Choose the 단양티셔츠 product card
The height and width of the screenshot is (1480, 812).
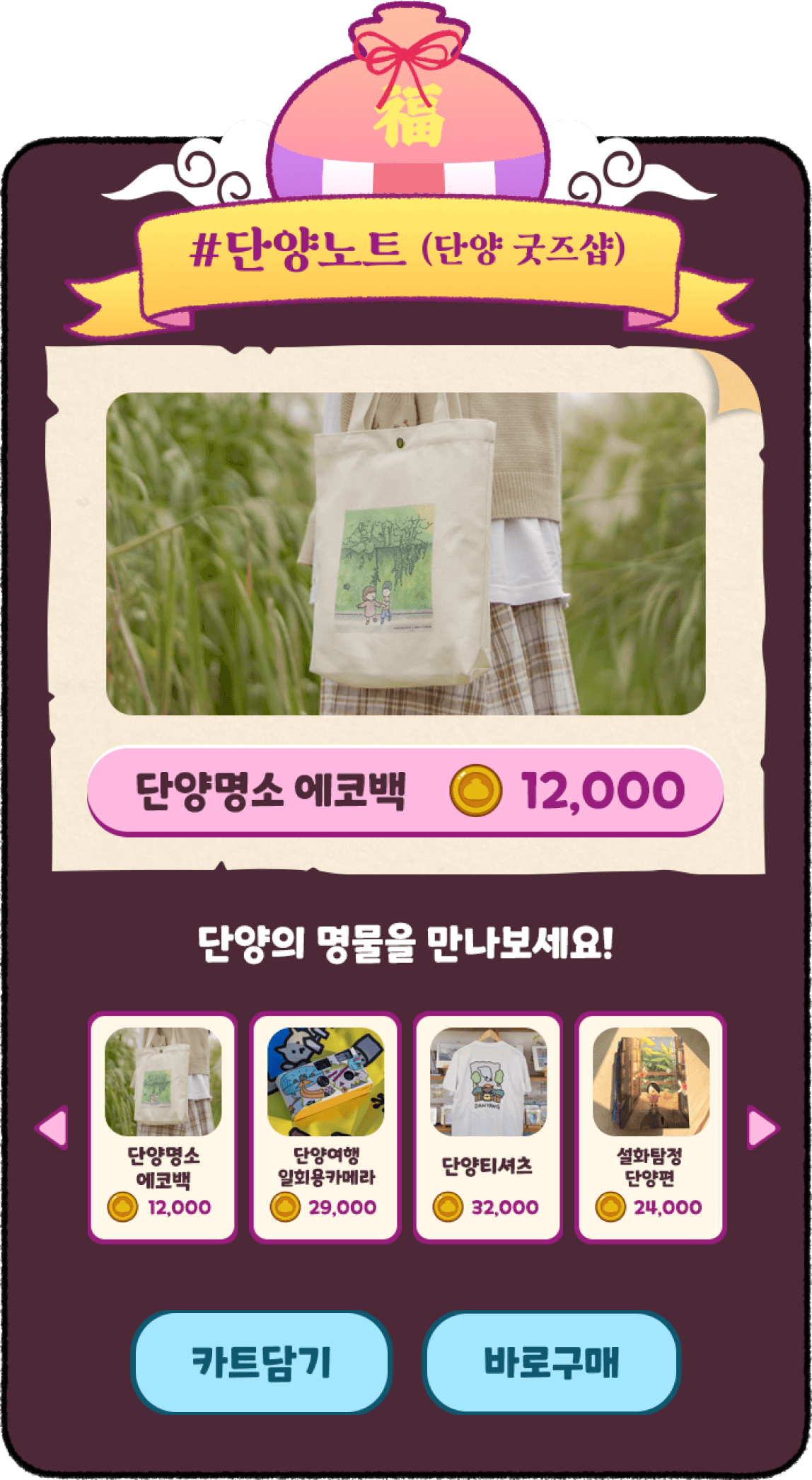point(487,1127)
